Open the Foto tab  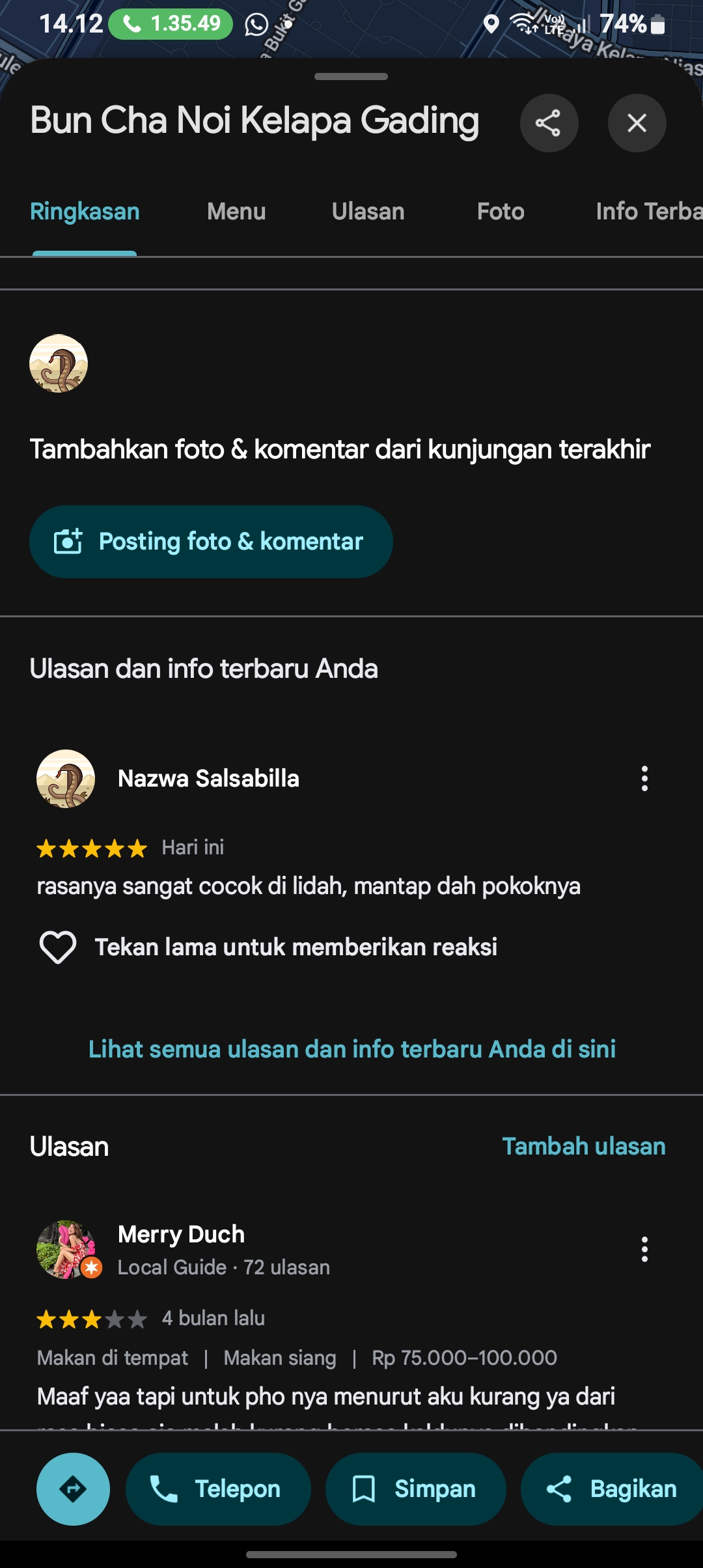(501, 212)
